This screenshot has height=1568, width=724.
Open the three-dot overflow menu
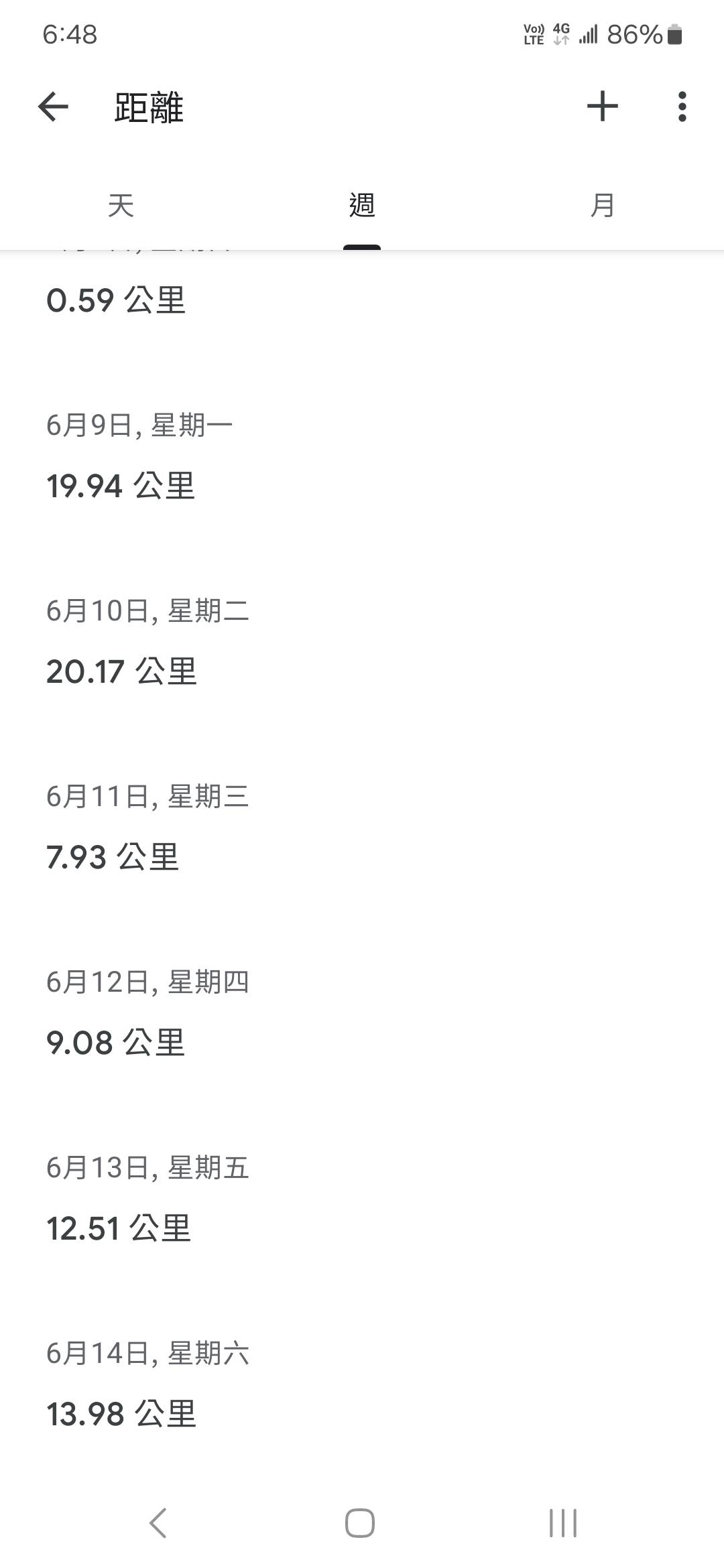click(x=682, y=107)
